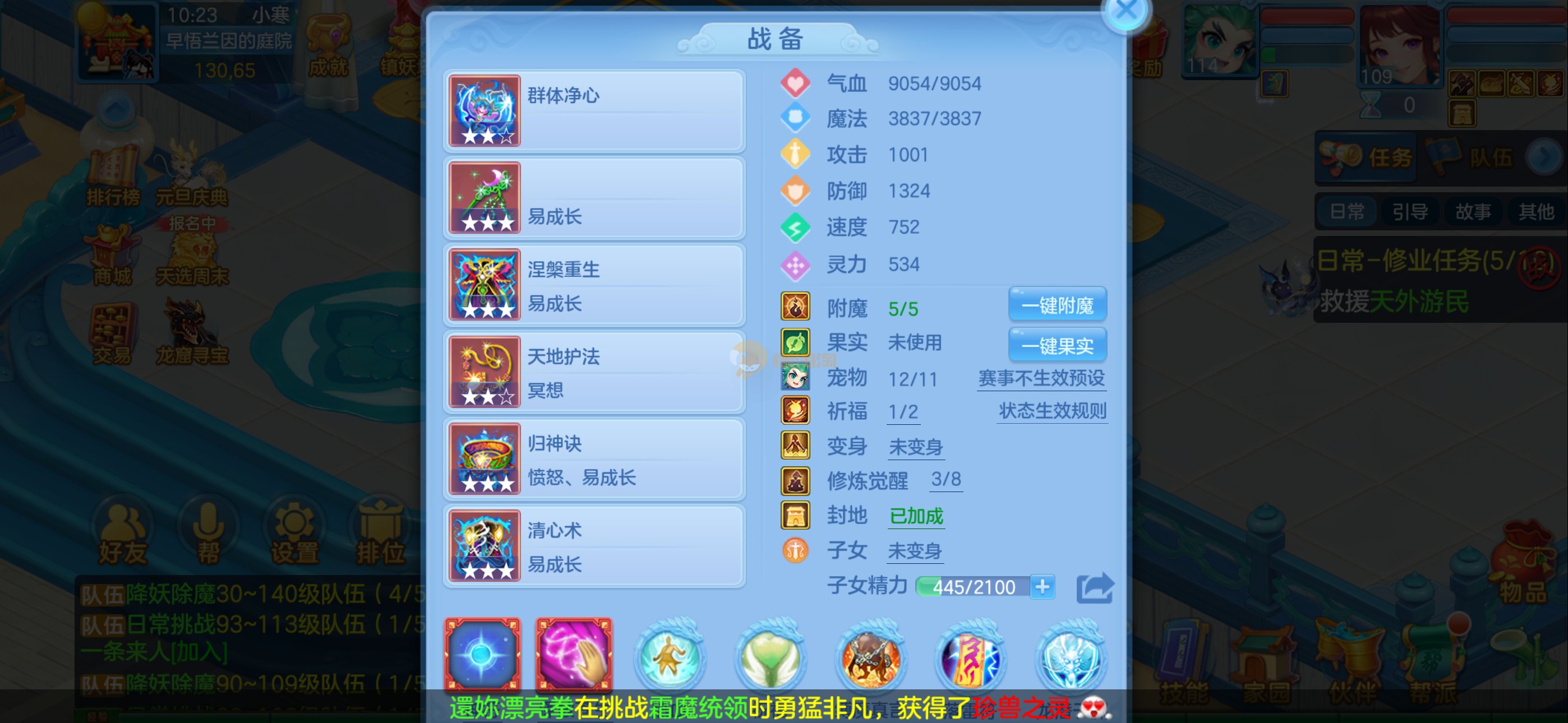Open the 归神诀 skill card
The width and height of the screenshot is (1568, 723).
(x=594, y=459)
